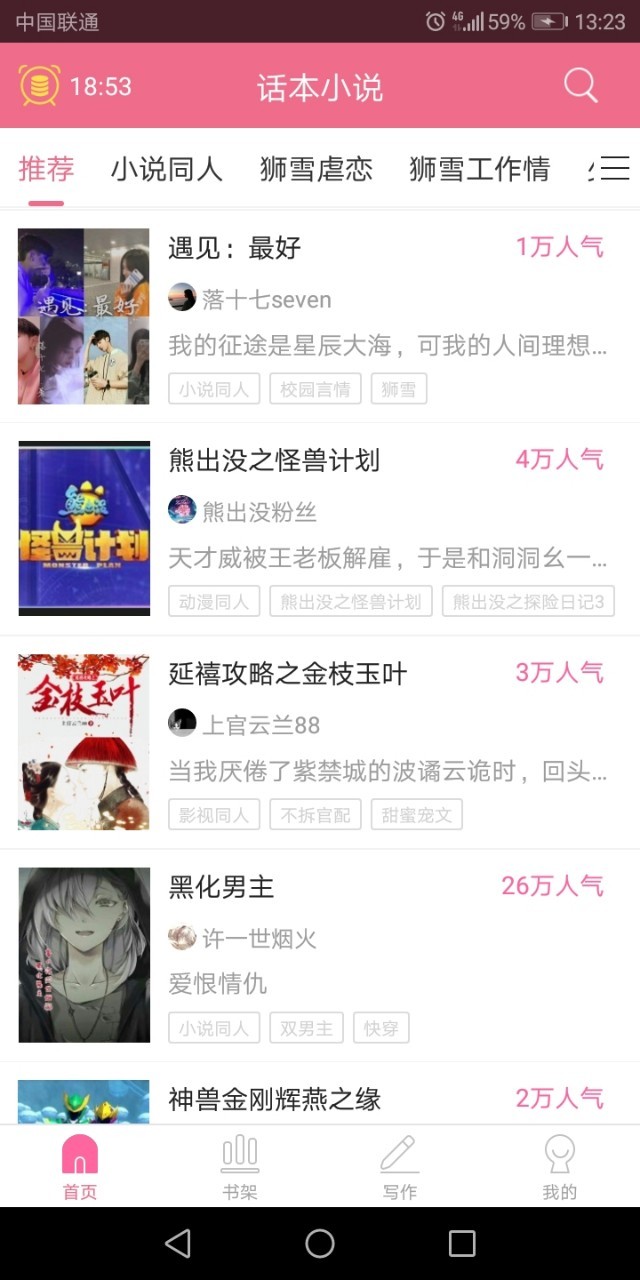Open the novel 黑化男主
This screenshot has height=1280, width=640.
click(x=320, y=955)
